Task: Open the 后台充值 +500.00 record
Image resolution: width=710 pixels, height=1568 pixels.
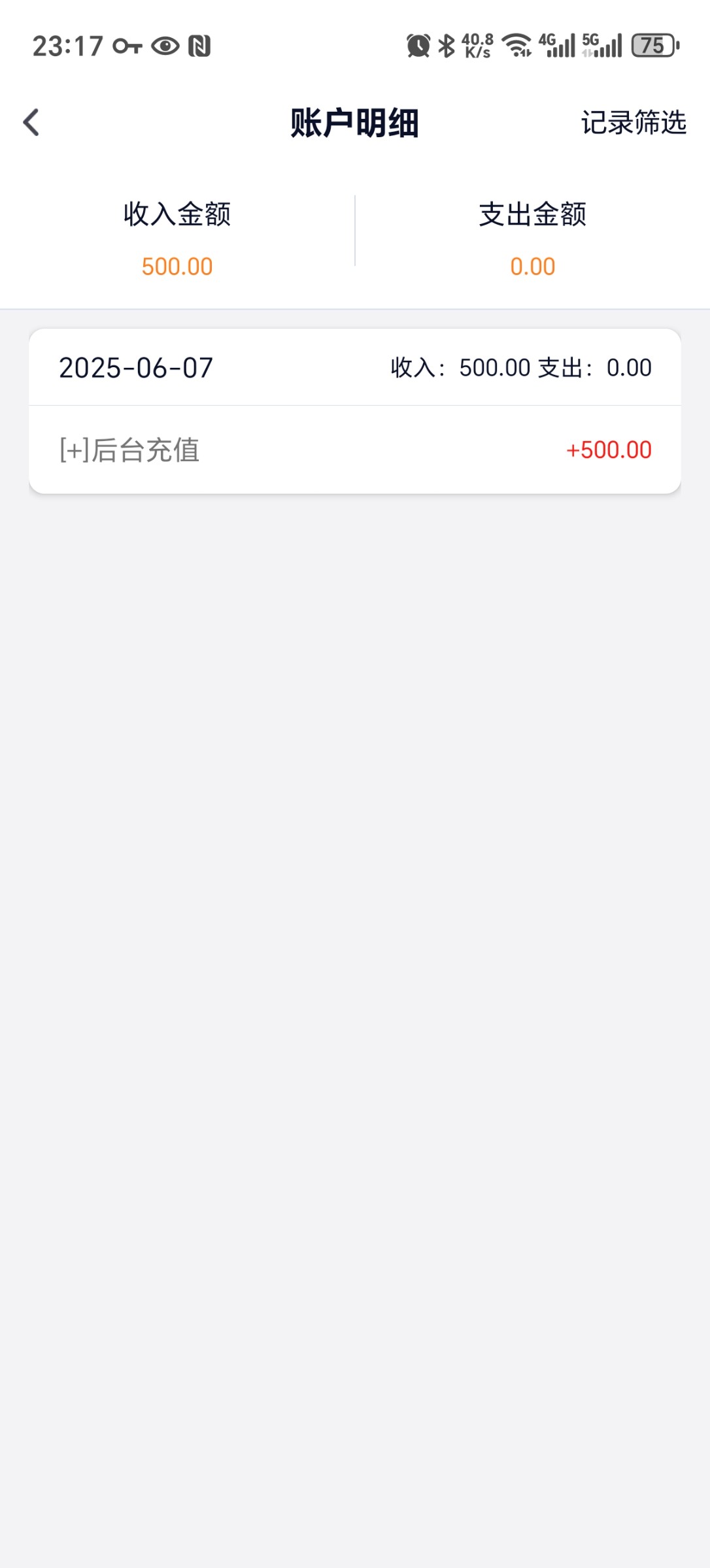Action: pos(354,449)
